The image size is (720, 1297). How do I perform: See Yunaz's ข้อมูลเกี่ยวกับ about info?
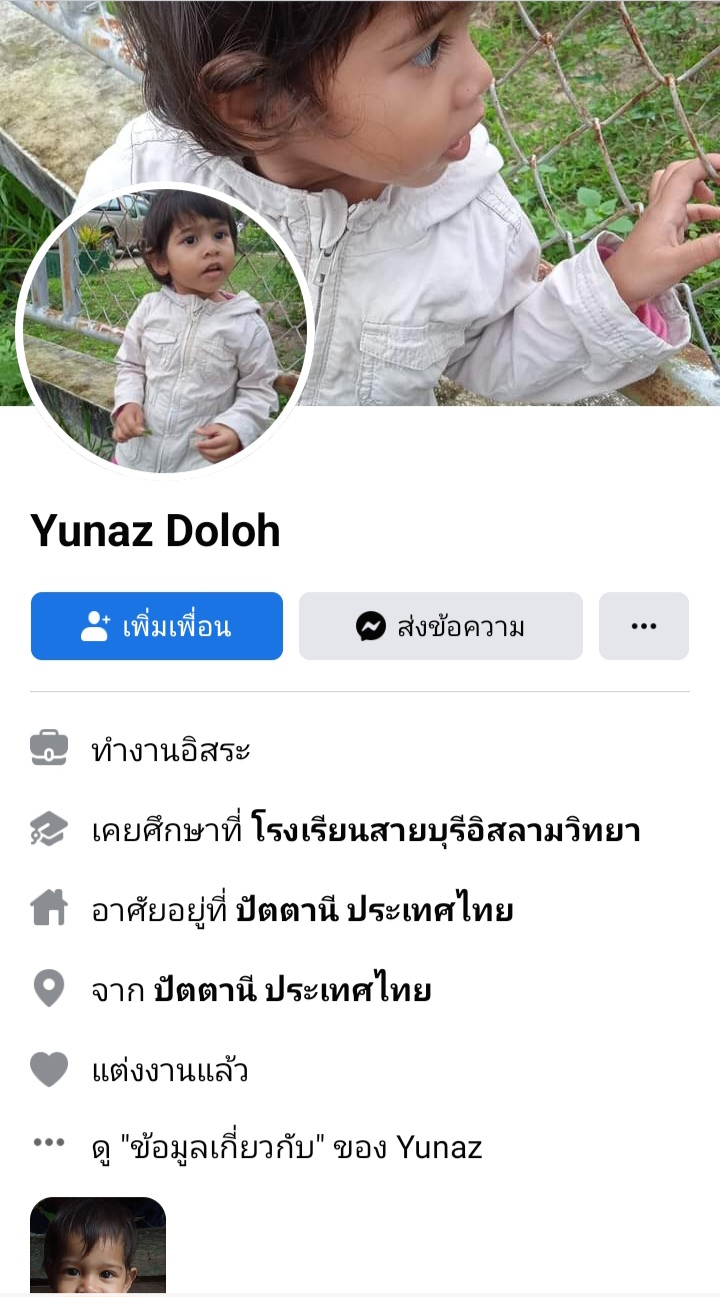point(286,1146)
